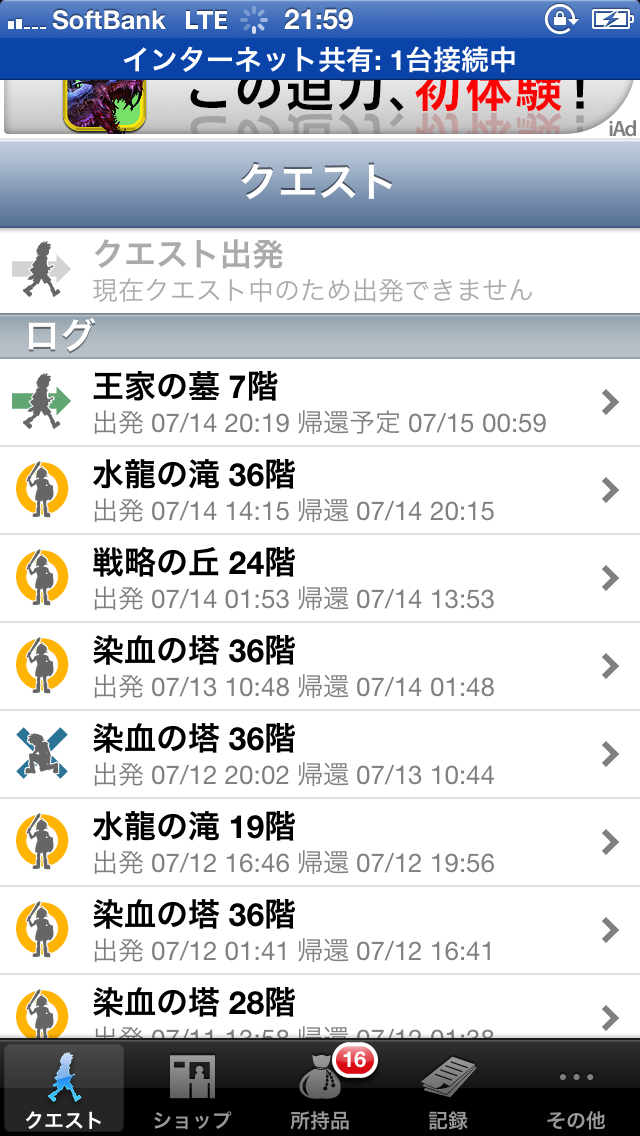Open the 所持品 tab
Screen dimensions: 640x1136
[320, 1088]
